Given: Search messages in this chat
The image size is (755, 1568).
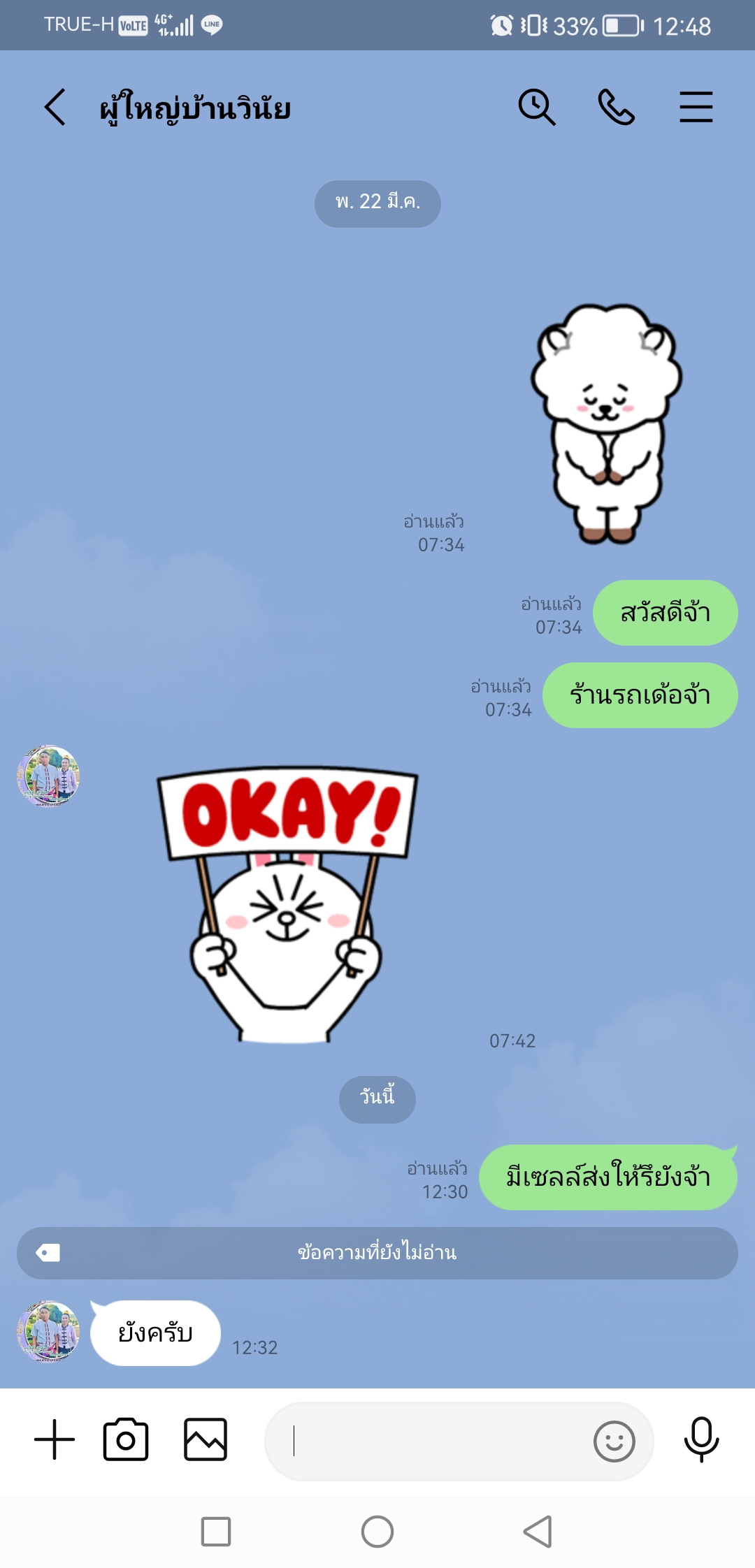Looking at the screenshot, I should point(536,108).
